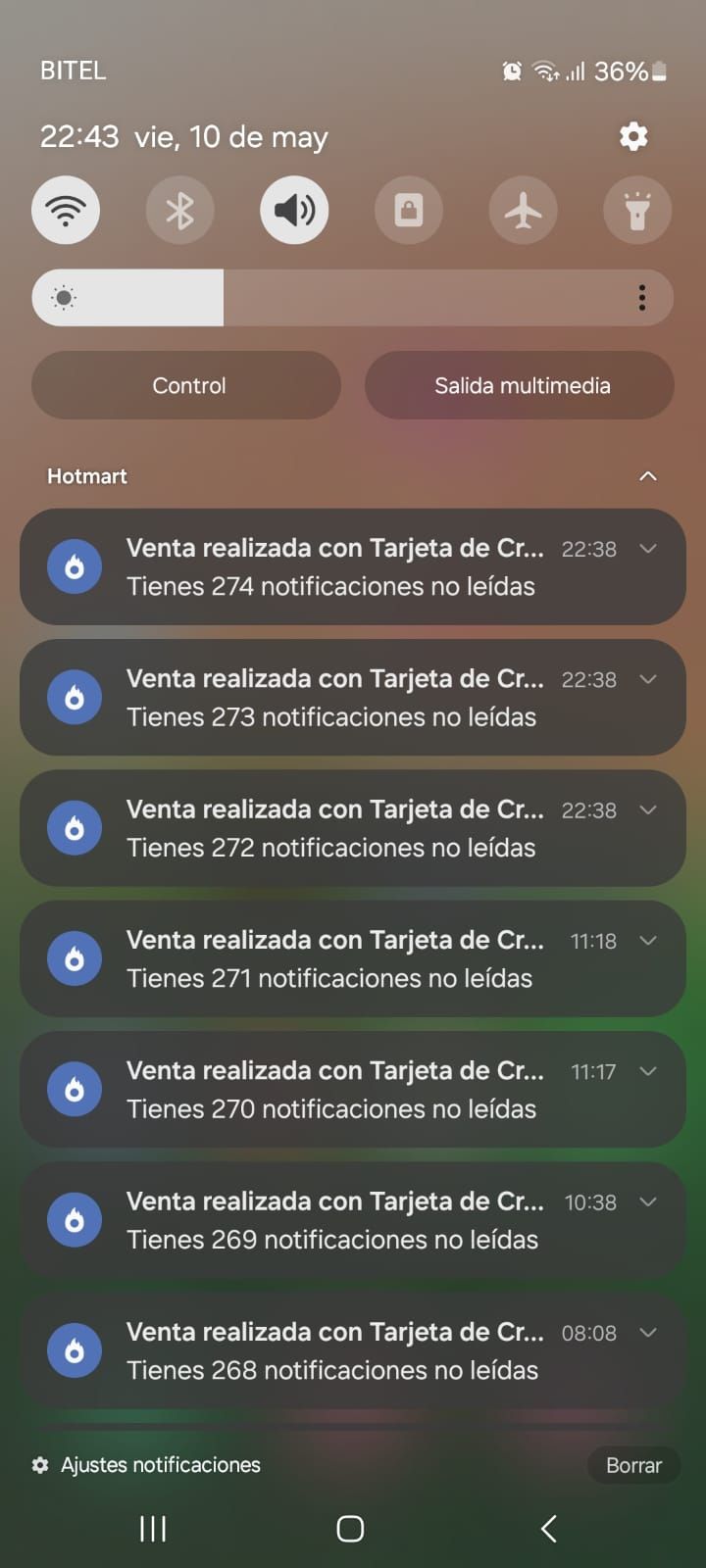Turn on Bluetooth
The image size is (706, 1568).
179,210
